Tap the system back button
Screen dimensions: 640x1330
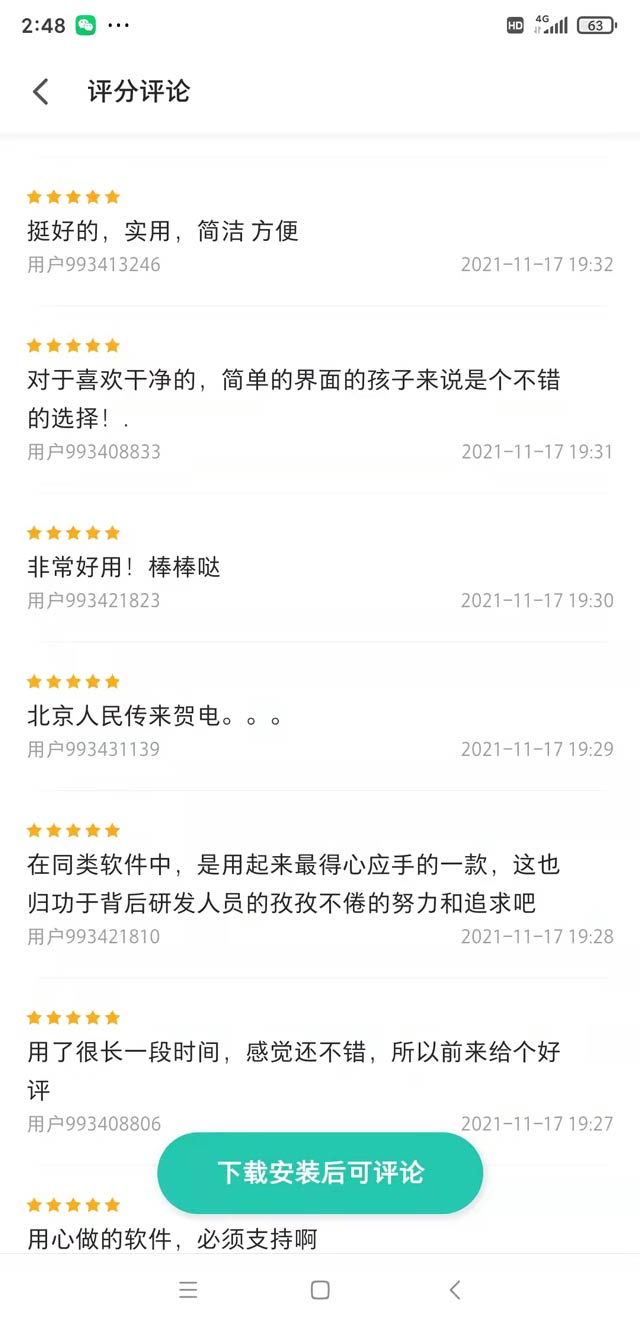coord(455,1290)
